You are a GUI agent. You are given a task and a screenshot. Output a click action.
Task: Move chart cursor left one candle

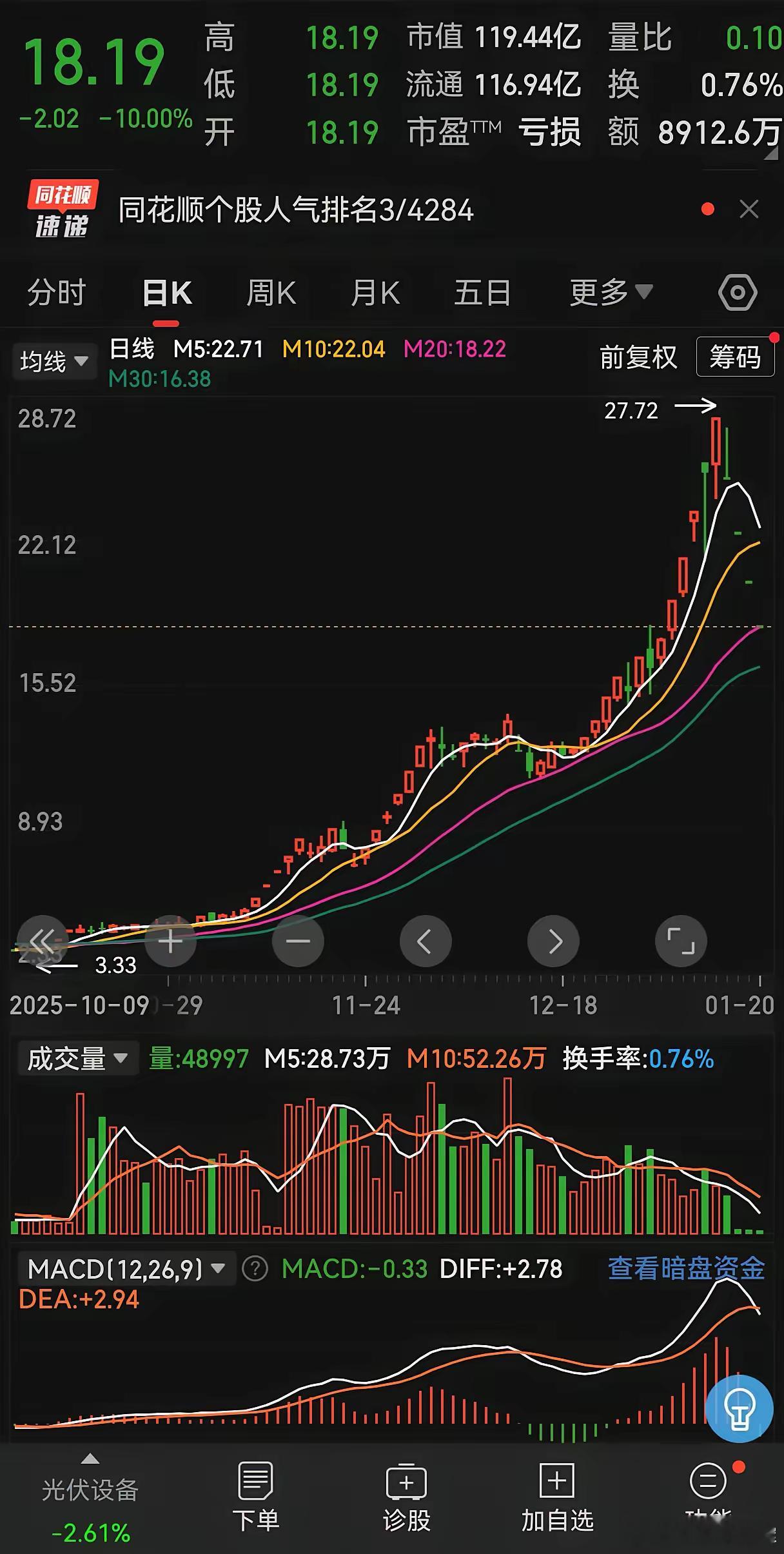(425, 941)
